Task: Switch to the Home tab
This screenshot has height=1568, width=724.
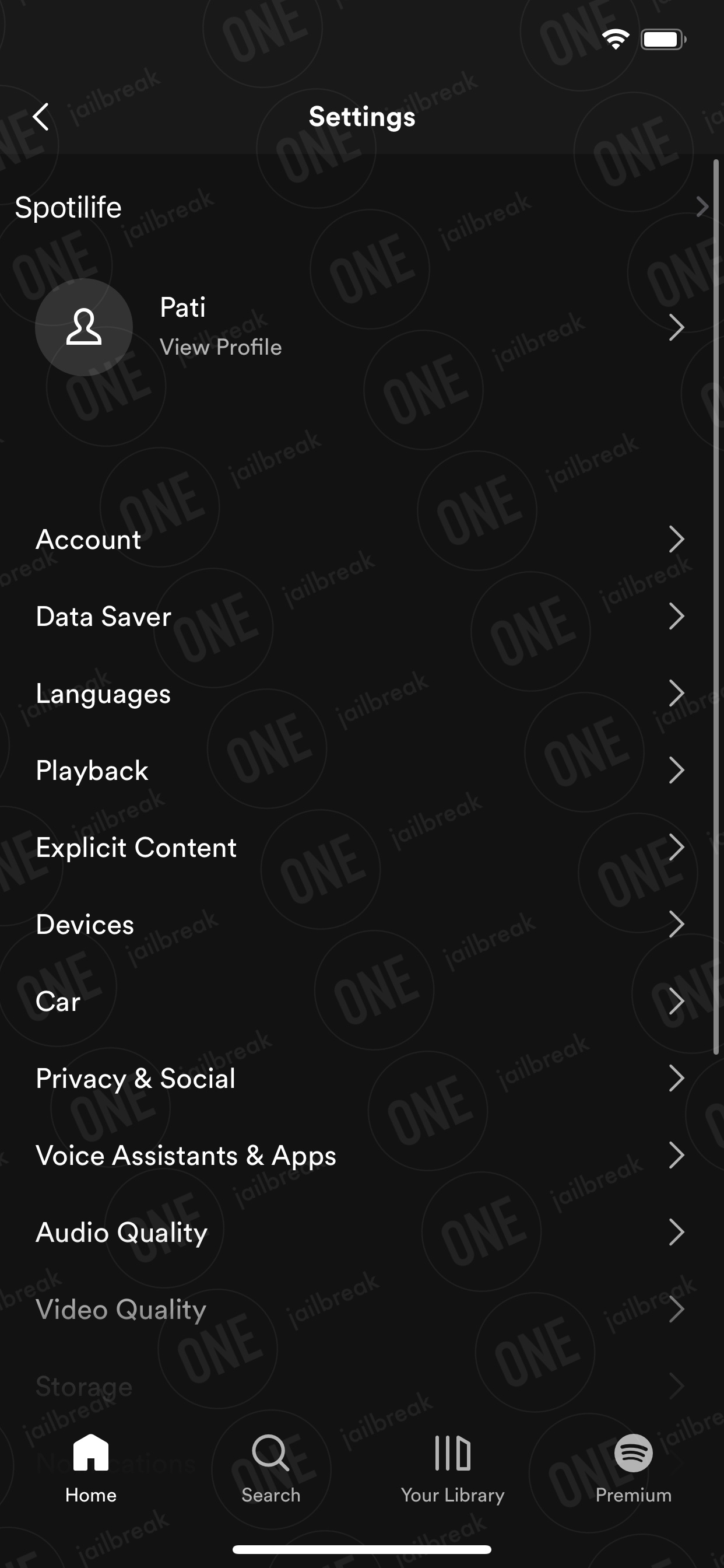Action: (x=91, y=1468)
